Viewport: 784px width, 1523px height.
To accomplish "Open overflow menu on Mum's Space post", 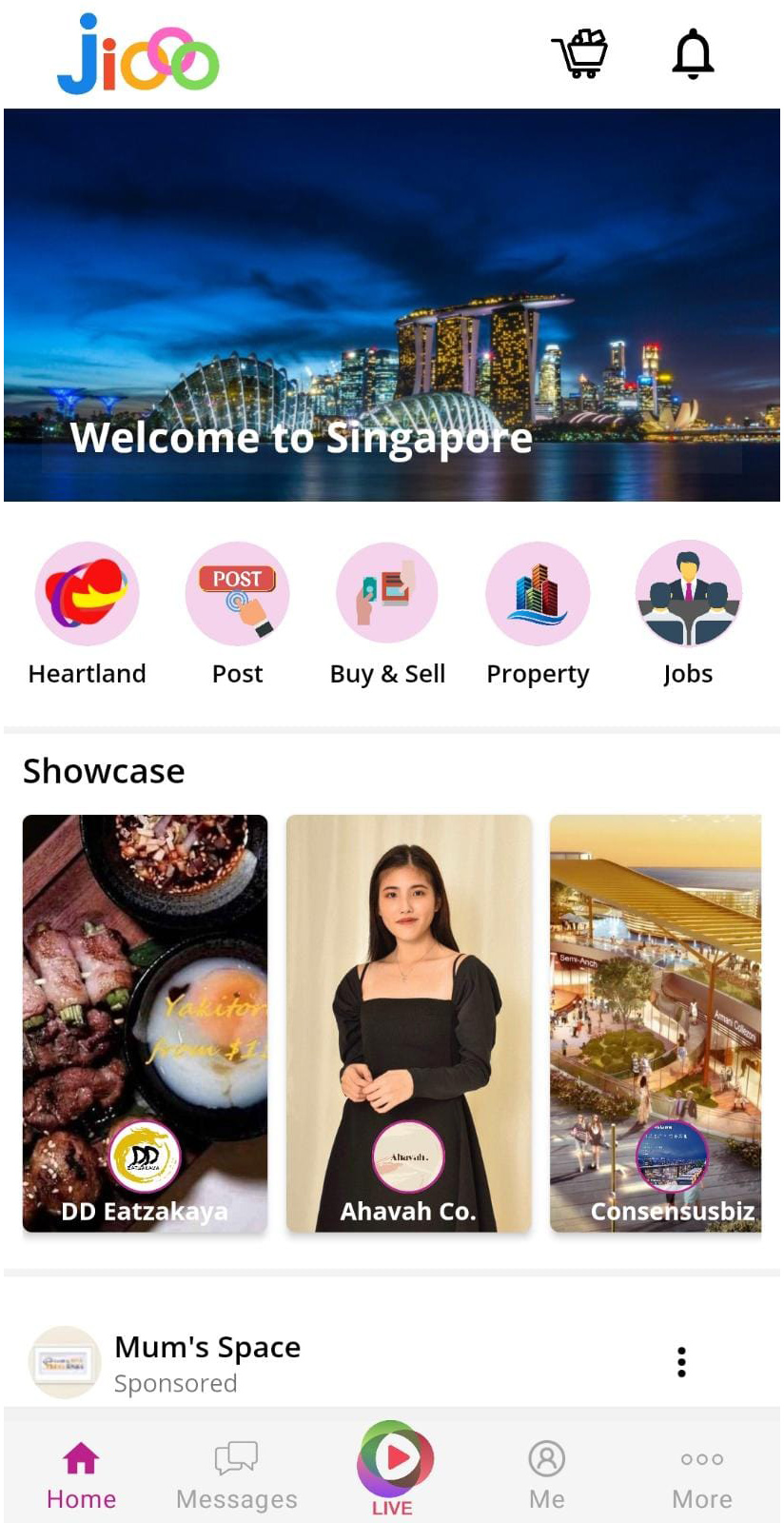I will [681, 1362].
